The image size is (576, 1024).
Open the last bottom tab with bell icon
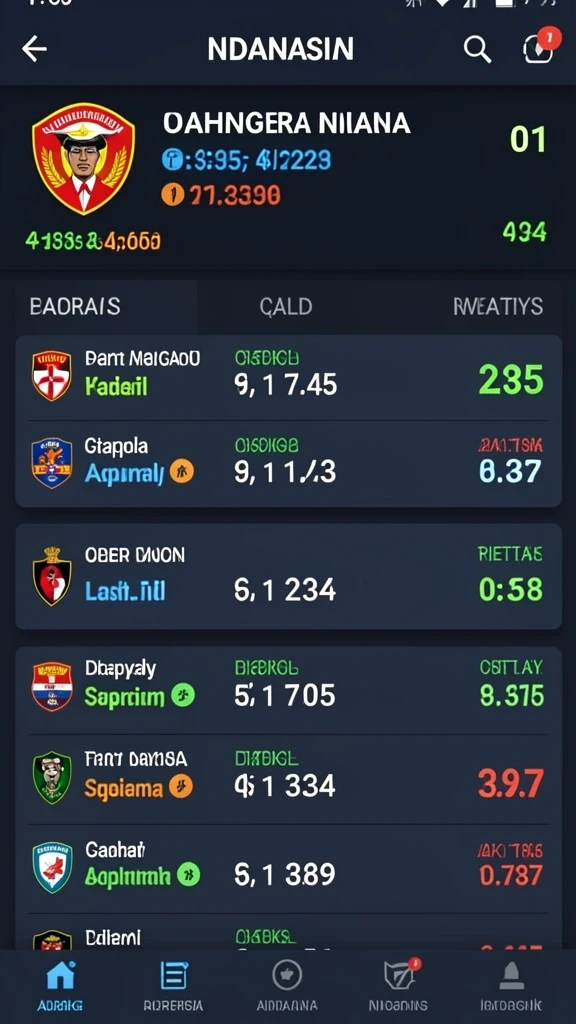tap(511, 985)
